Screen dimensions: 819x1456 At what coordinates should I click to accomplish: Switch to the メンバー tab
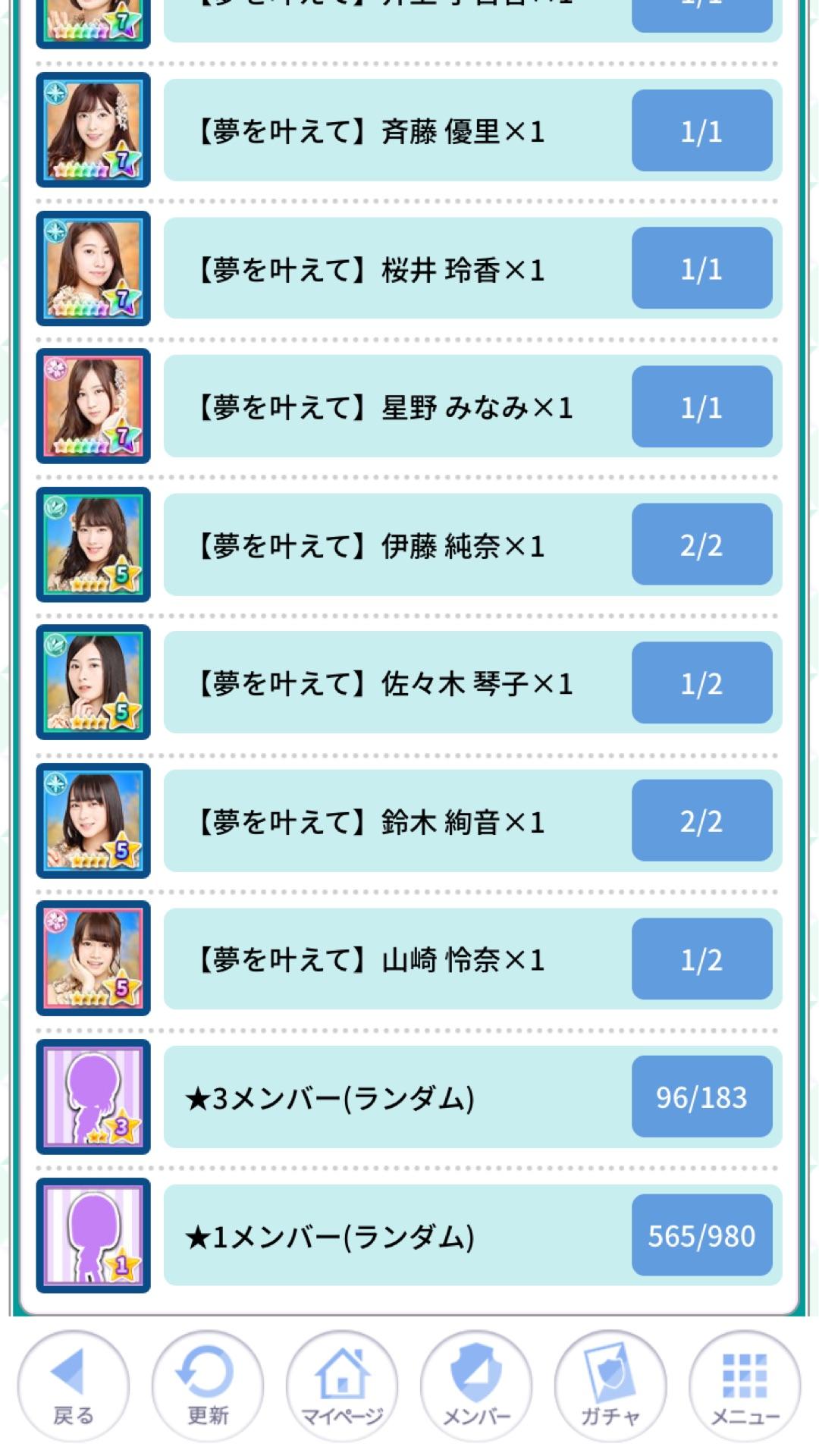pos(476,1386)
